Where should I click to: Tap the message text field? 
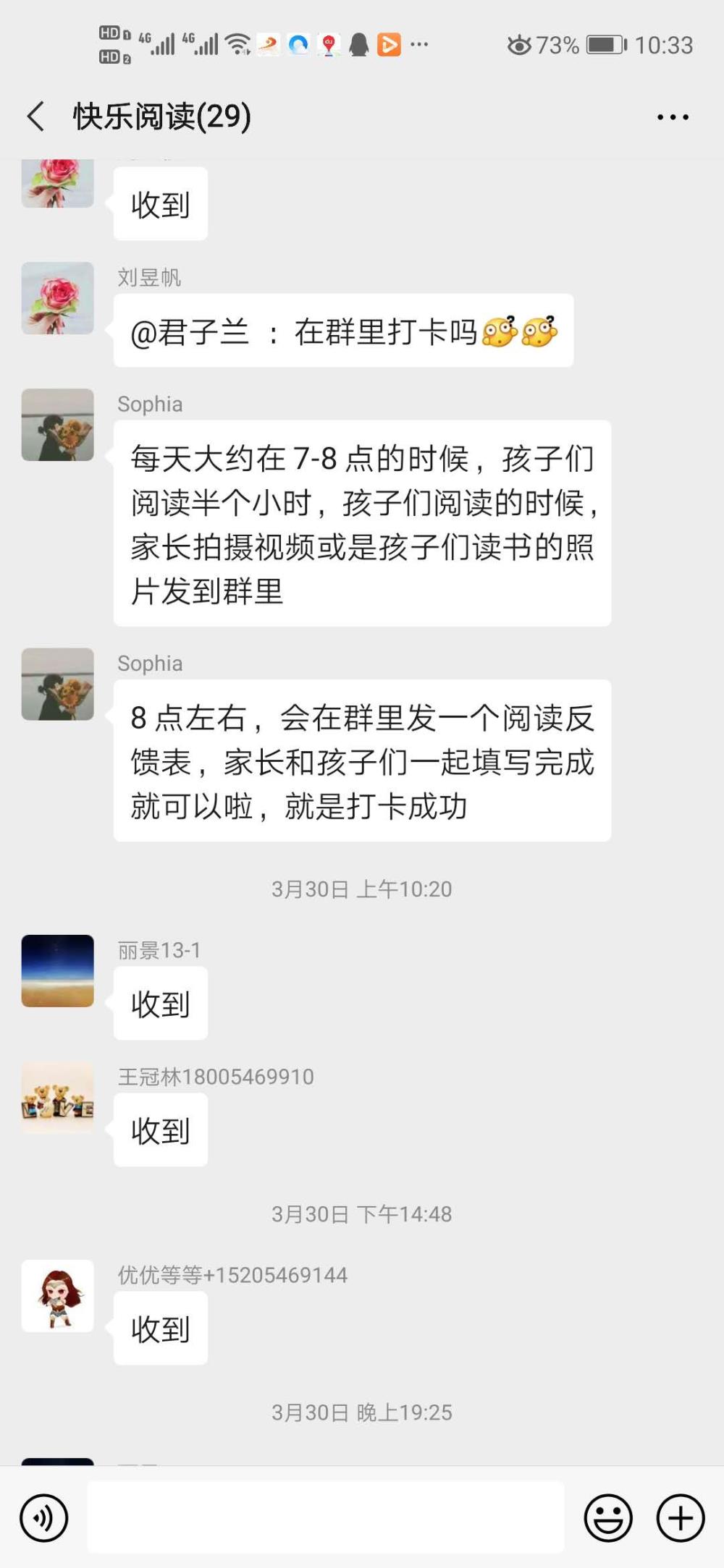(326, 1517)
